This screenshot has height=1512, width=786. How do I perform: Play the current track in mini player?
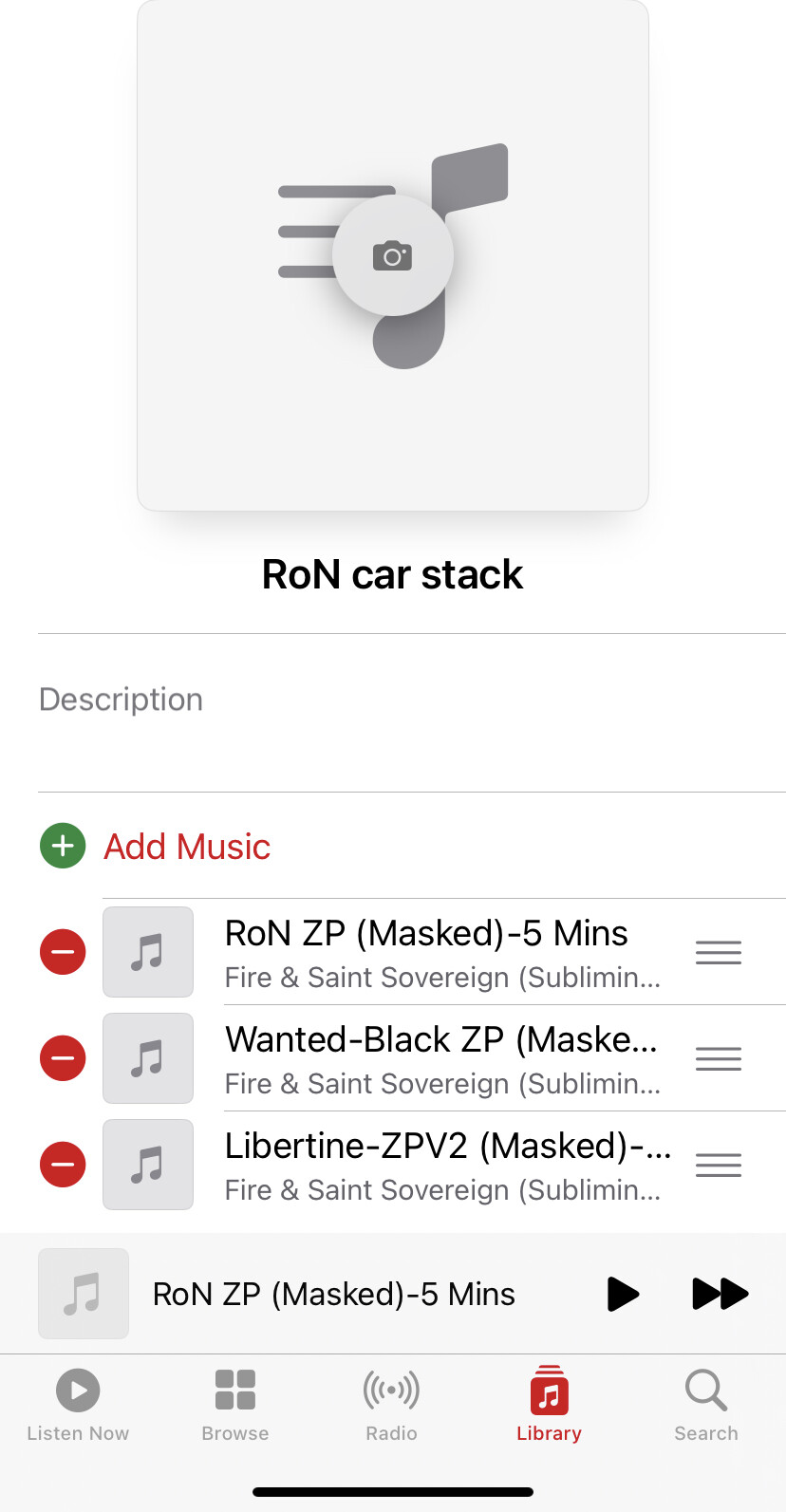[x=623, y=1294]
